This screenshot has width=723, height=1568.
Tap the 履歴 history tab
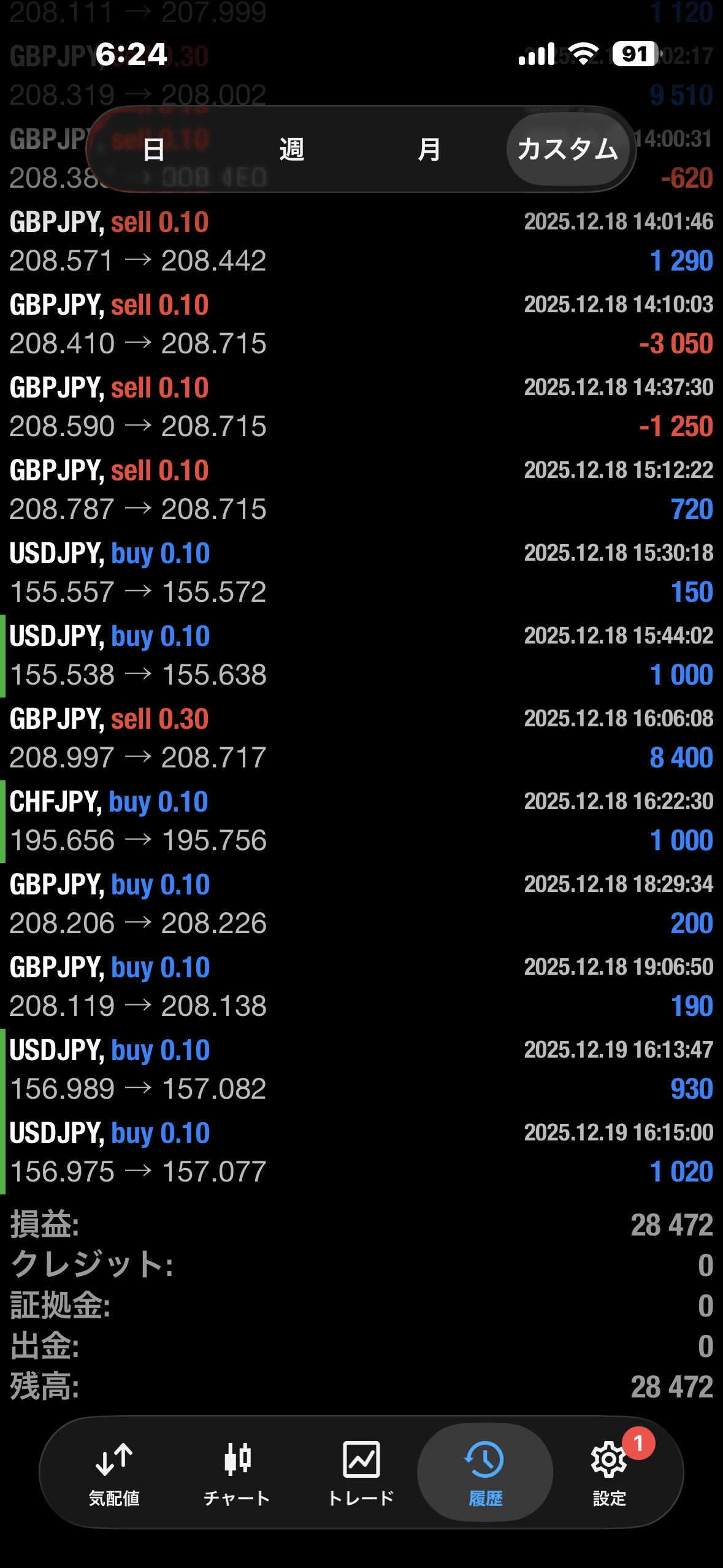point(485,1472)
